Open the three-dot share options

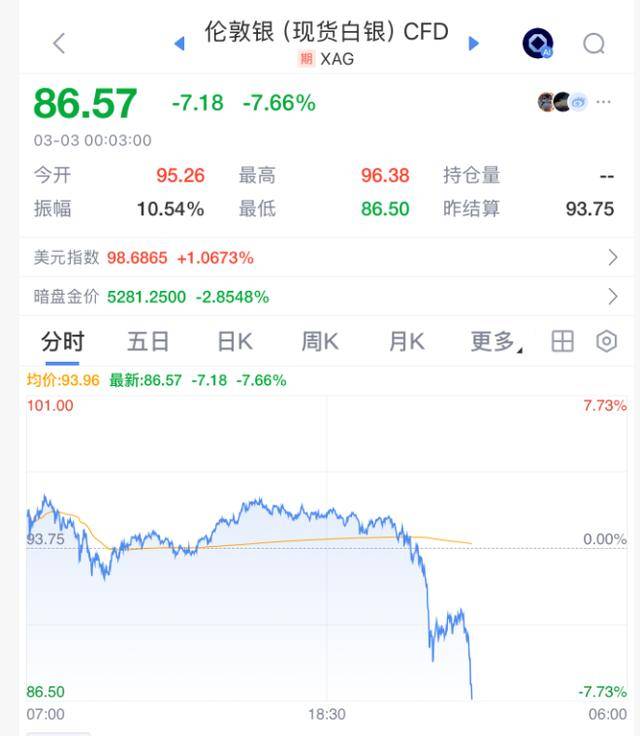[603, 102]
